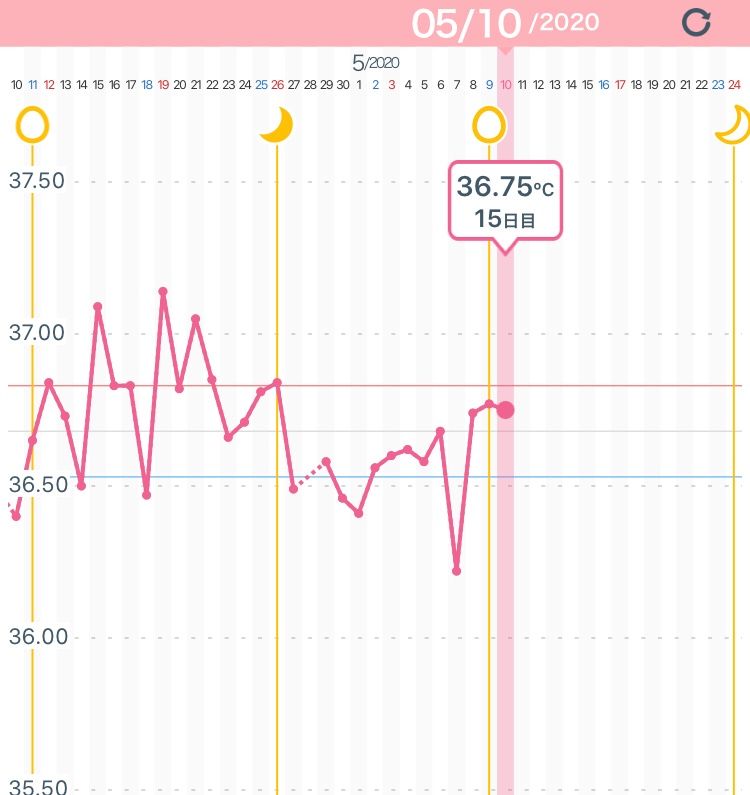Viewport: 750px width, 795px height.
Task: Tap the full moon marker on May 9
Action: point(489,125)
